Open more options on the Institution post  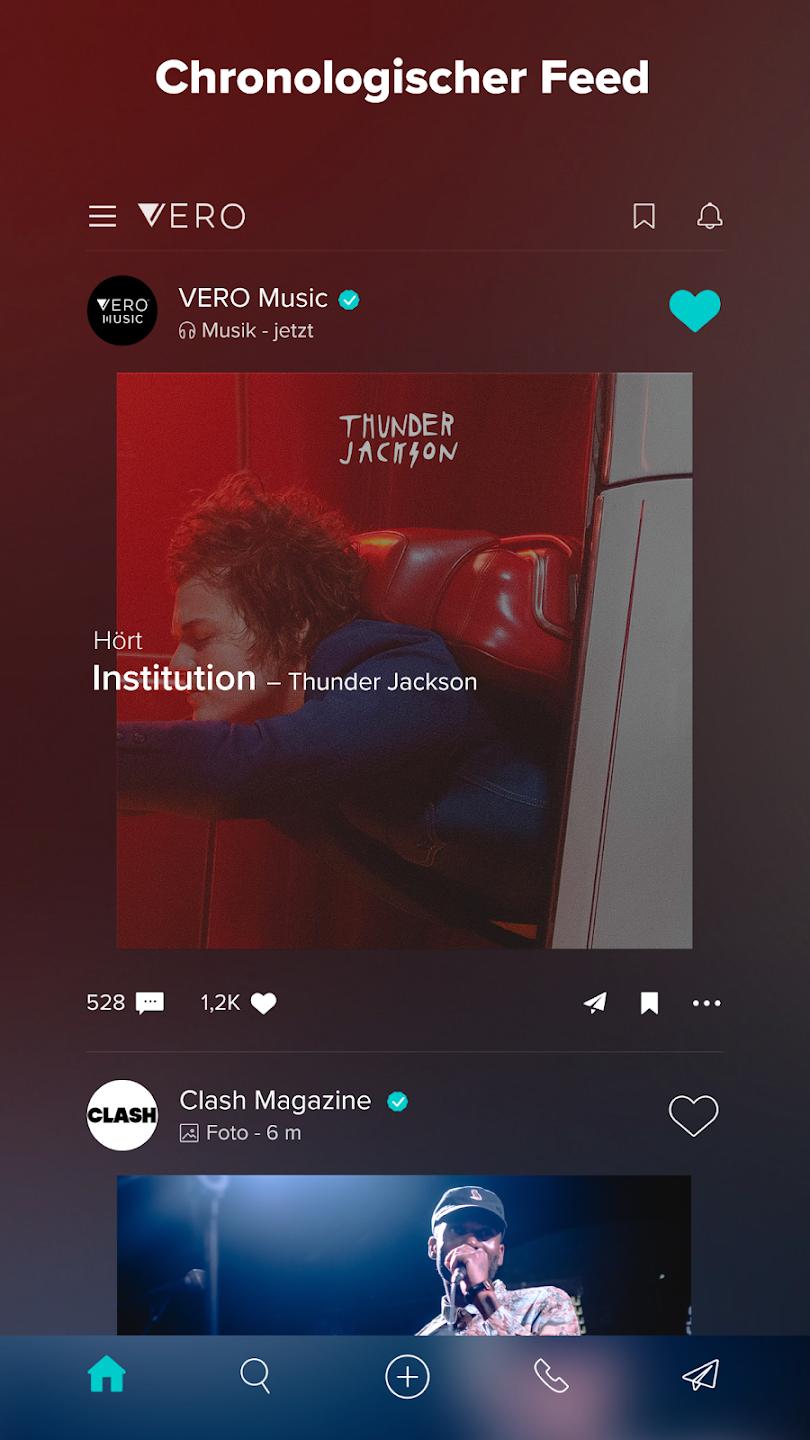(706, 1003)
